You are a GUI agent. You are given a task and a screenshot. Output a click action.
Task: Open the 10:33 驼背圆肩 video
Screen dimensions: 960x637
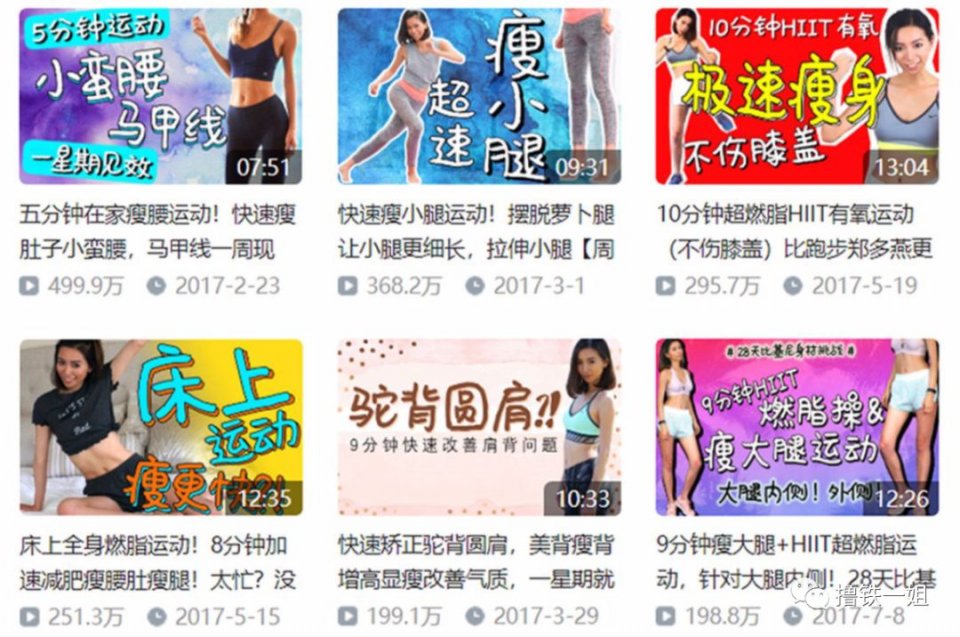click(x=478, y=427)
